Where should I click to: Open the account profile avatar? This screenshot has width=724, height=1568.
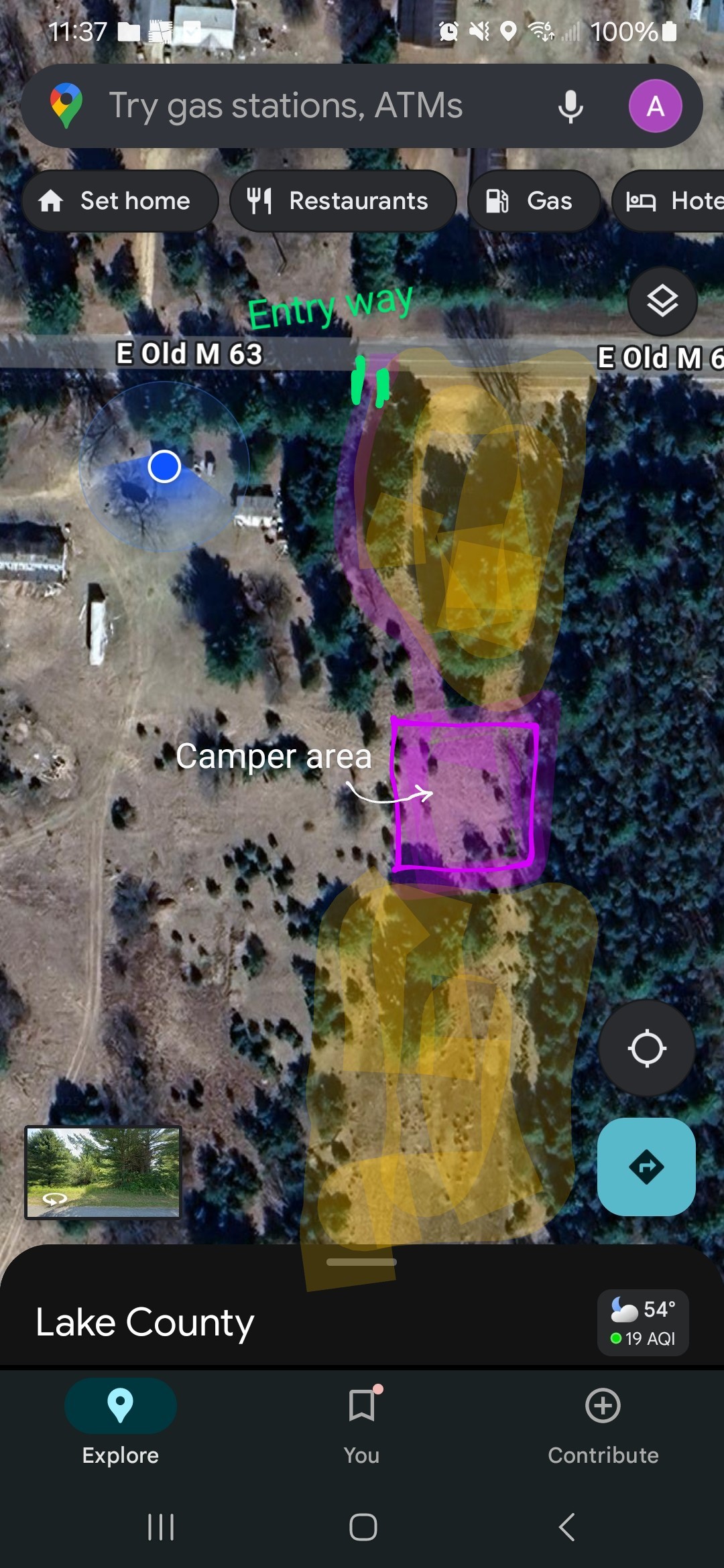pos(655,106)
